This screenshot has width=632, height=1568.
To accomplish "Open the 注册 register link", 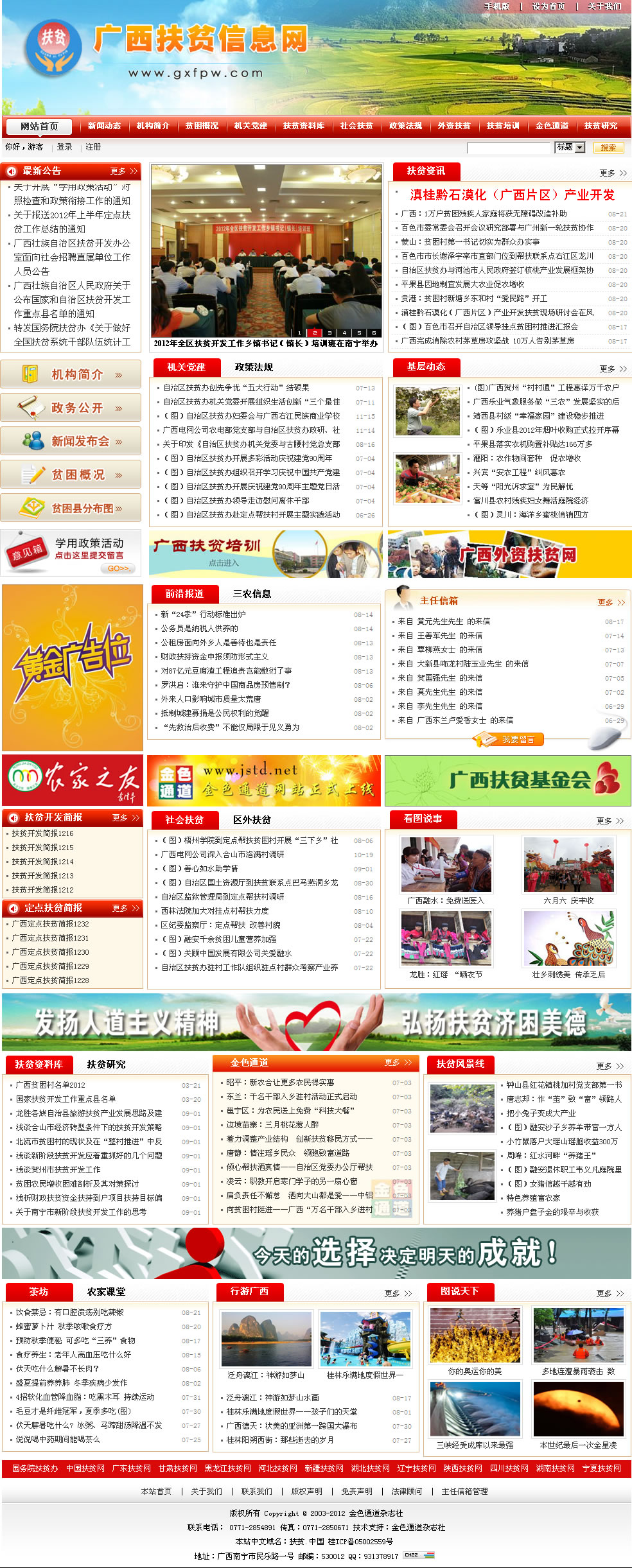I will click(93, 147).
